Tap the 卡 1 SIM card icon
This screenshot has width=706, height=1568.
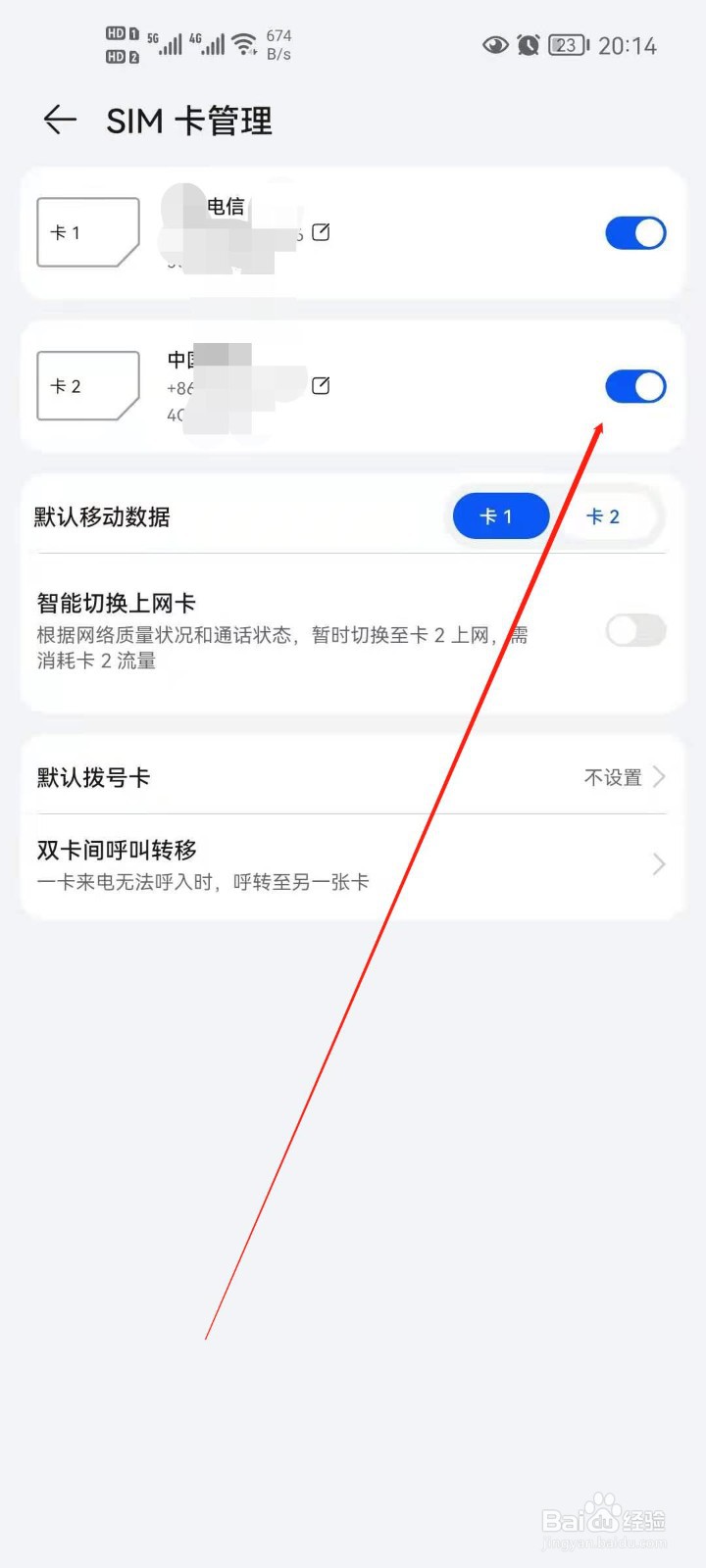pos(87,232)
